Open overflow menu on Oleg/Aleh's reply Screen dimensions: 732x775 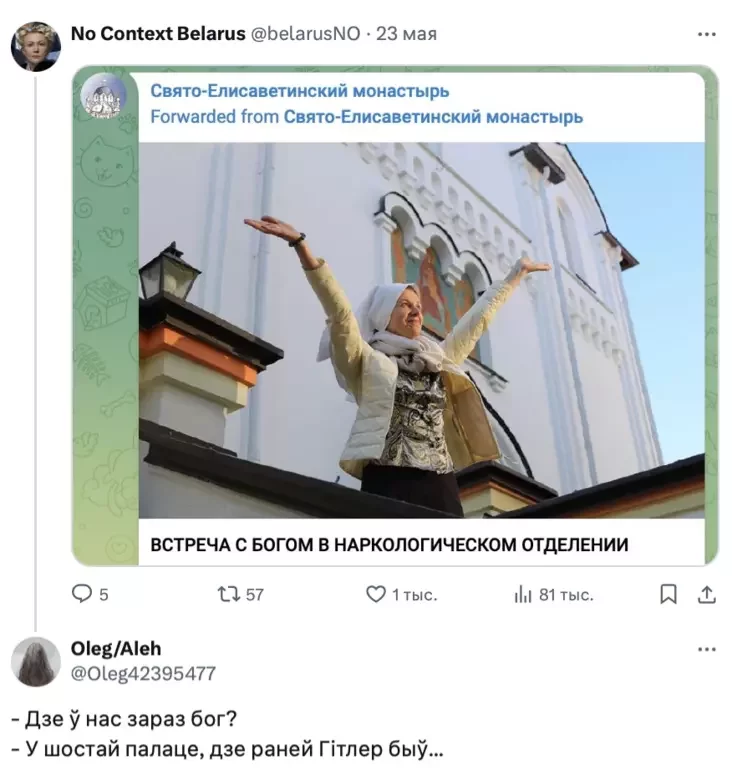pos(706,649)
